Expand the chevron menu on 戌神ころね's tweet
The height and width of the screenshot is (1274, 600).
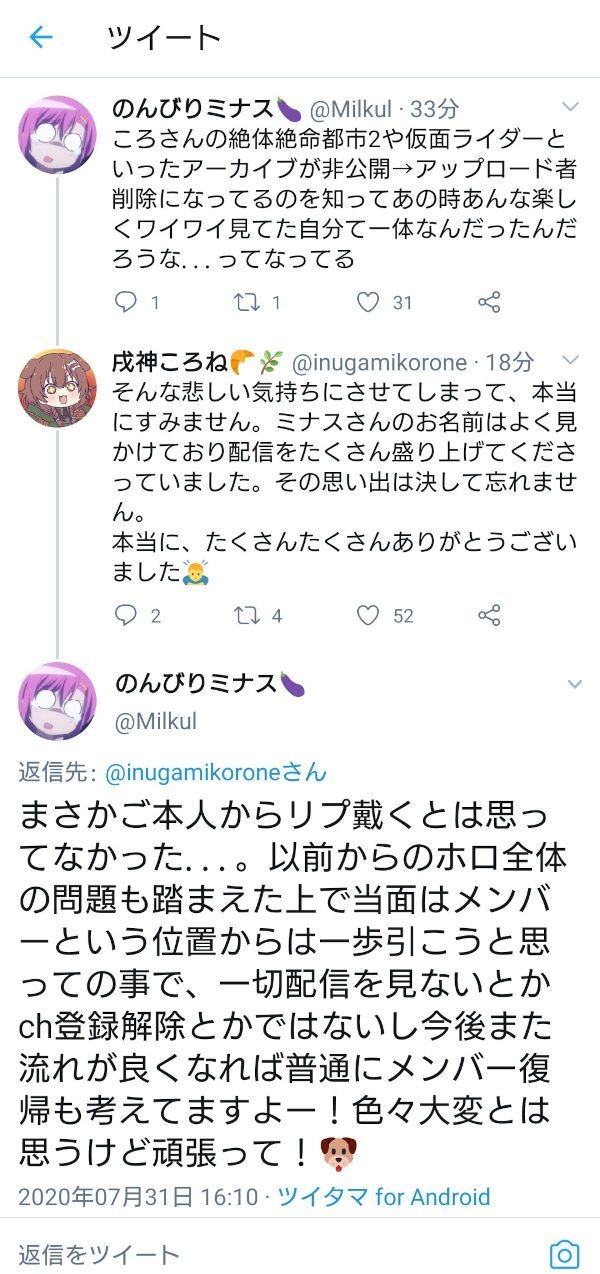click(571, 360)
